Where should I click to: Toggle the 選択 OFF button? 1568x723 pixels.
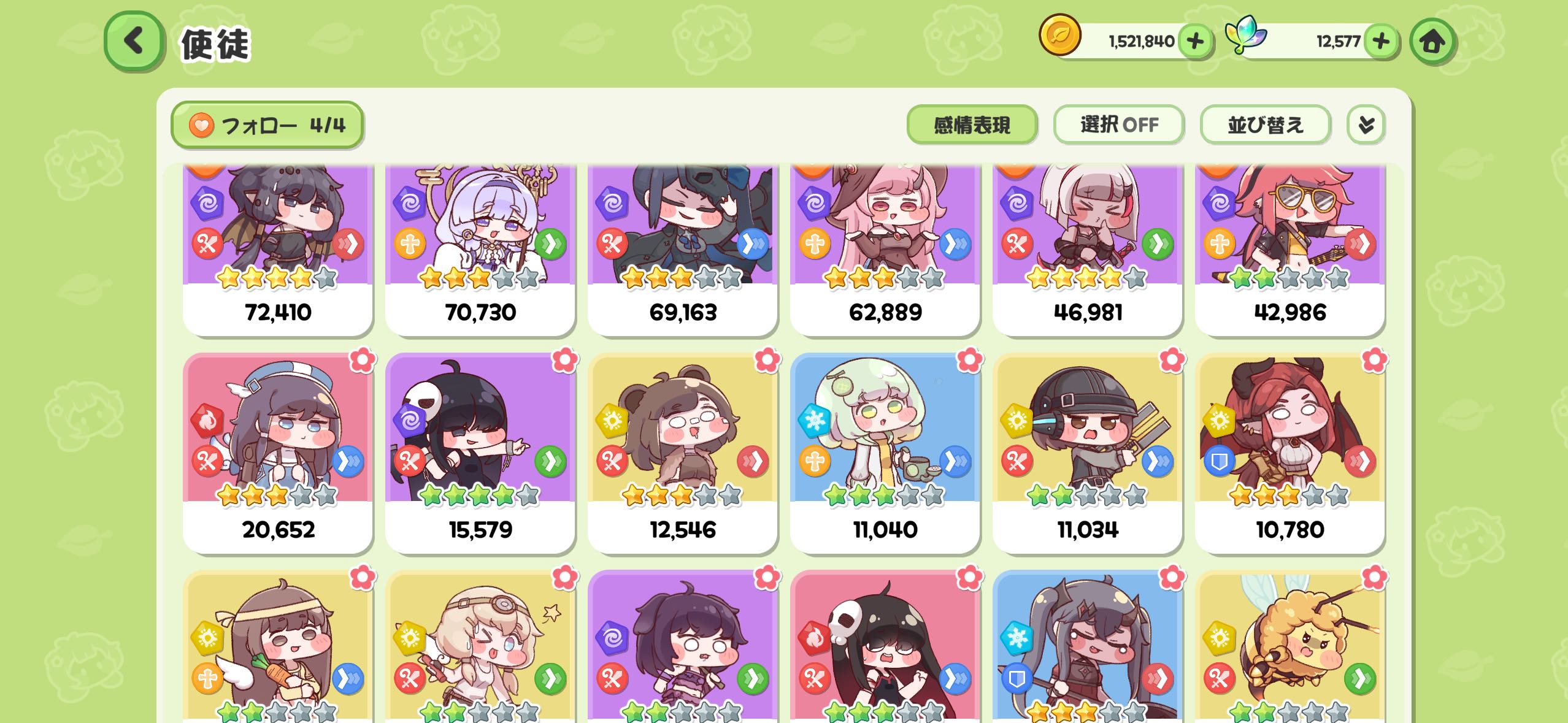(x=1118, y=125)
